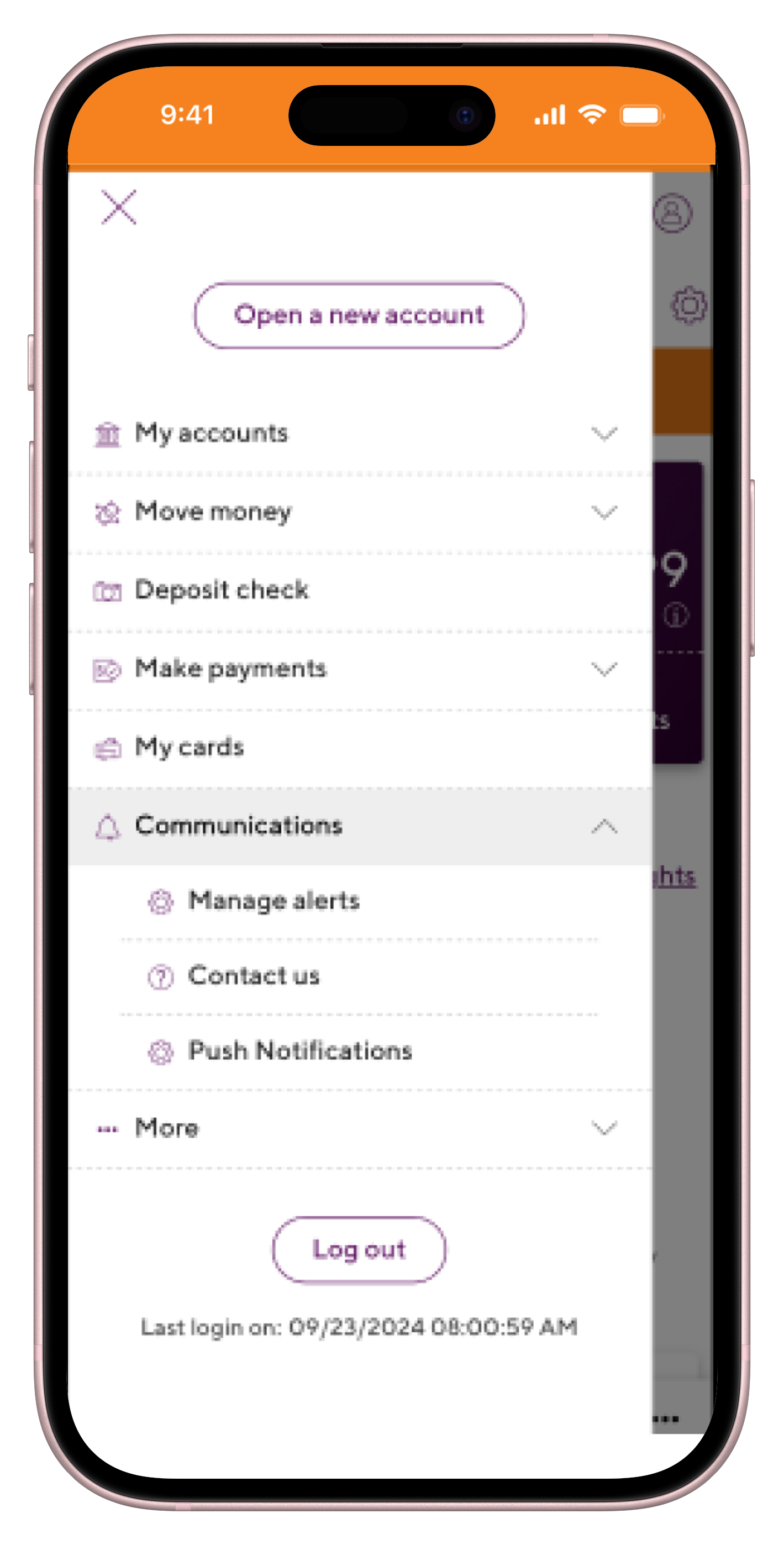
Task: Open My cards
Action: coord(190,747)
